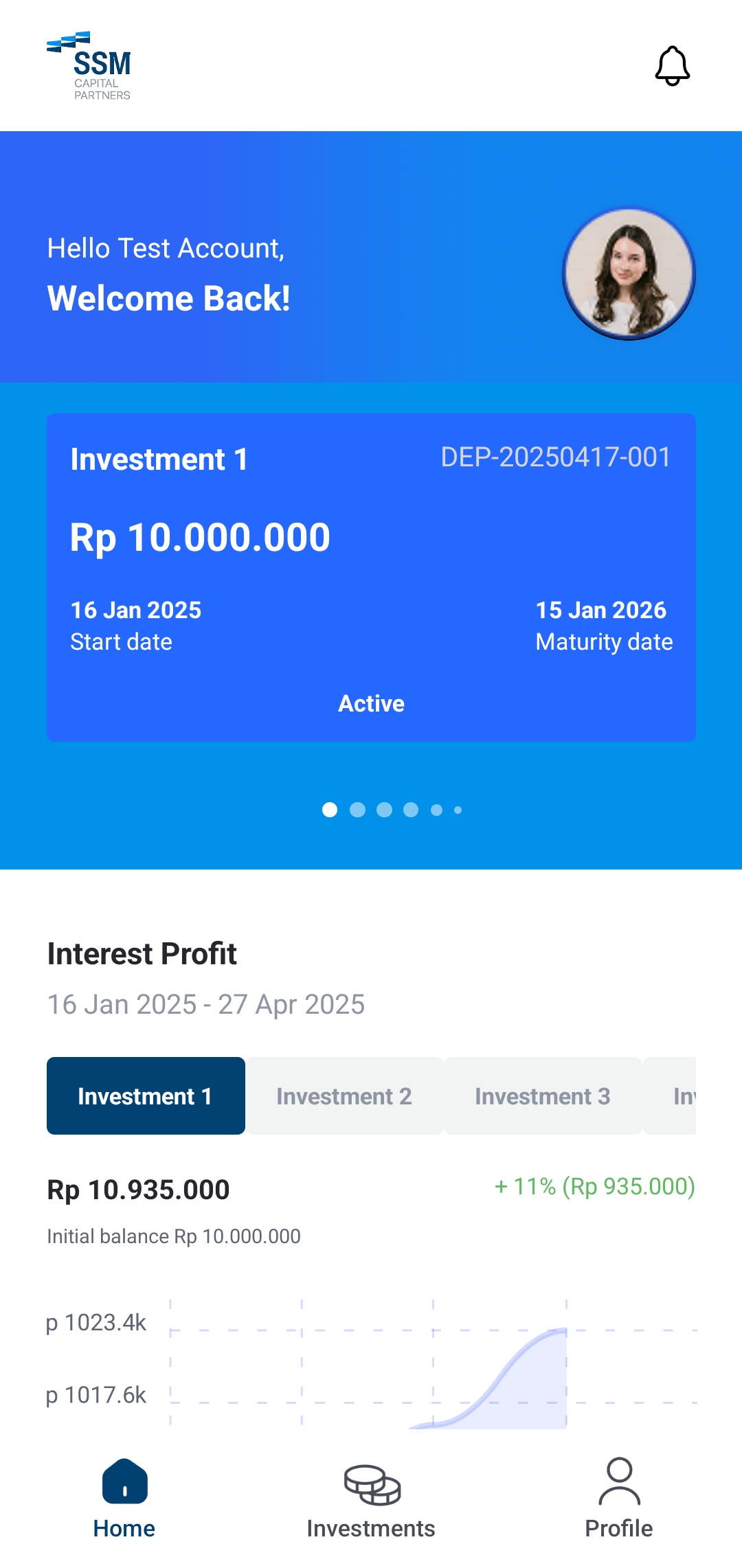Select the third carousel pagination dot
Image resolution: width=742 pixels, height=1568 pixels.
click(385, 810)
